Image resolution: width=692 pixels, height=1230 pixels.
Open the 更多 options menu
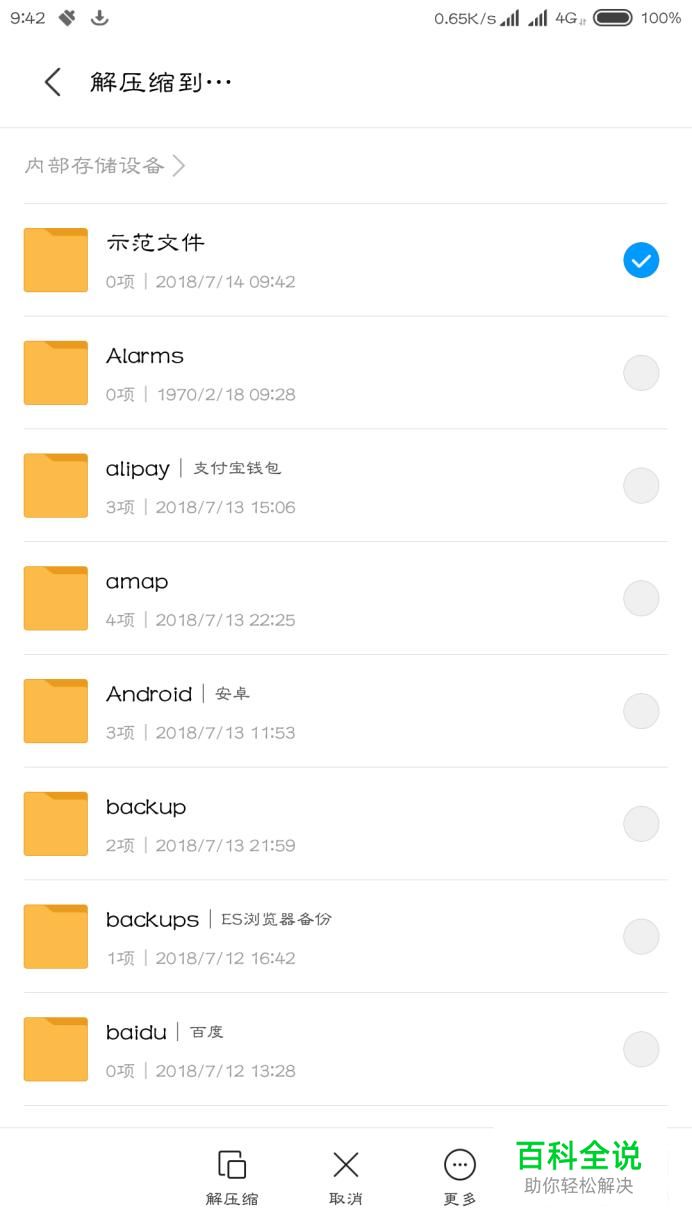tap(460, 1178)
